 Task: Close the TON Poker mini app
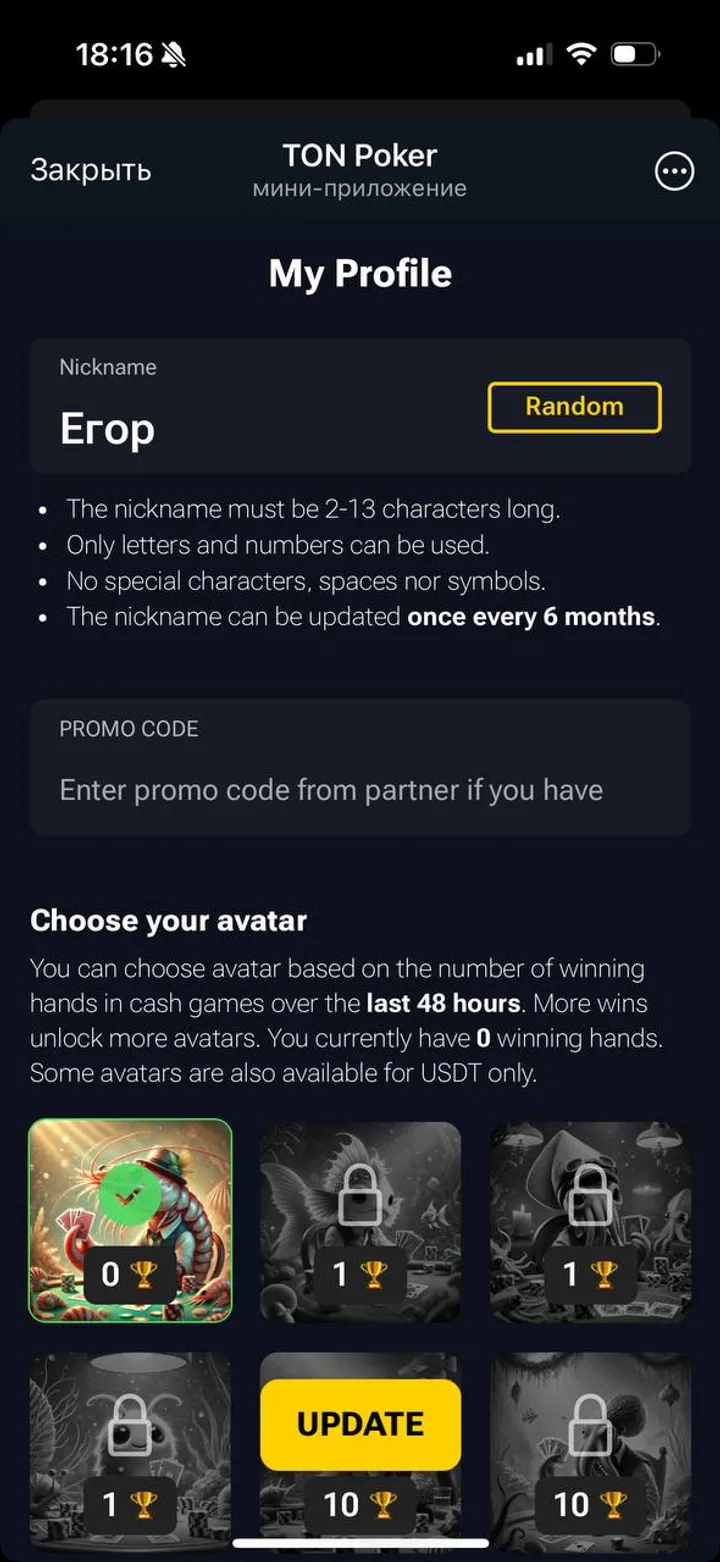90,171
